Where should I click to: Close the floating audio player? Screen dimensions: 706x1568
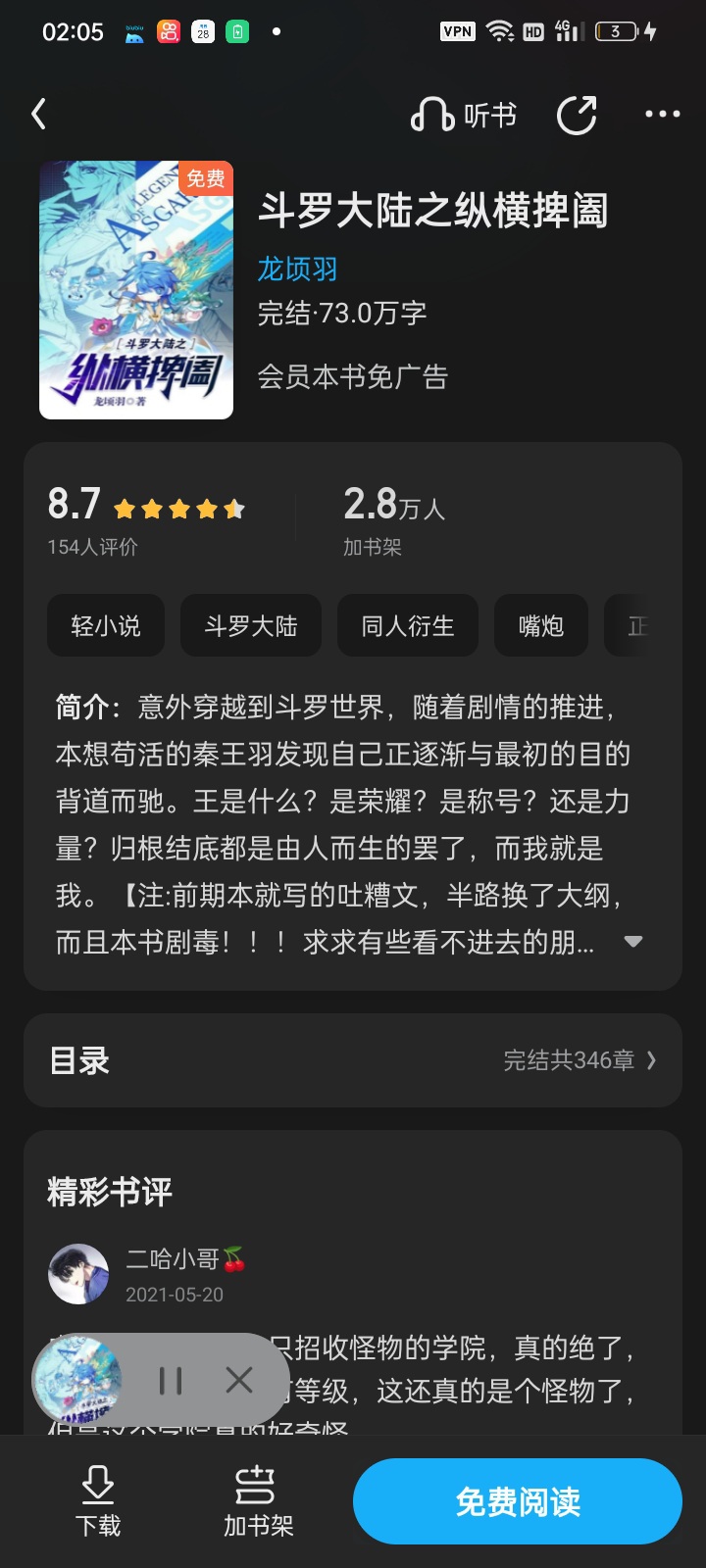coord(239,1381)
